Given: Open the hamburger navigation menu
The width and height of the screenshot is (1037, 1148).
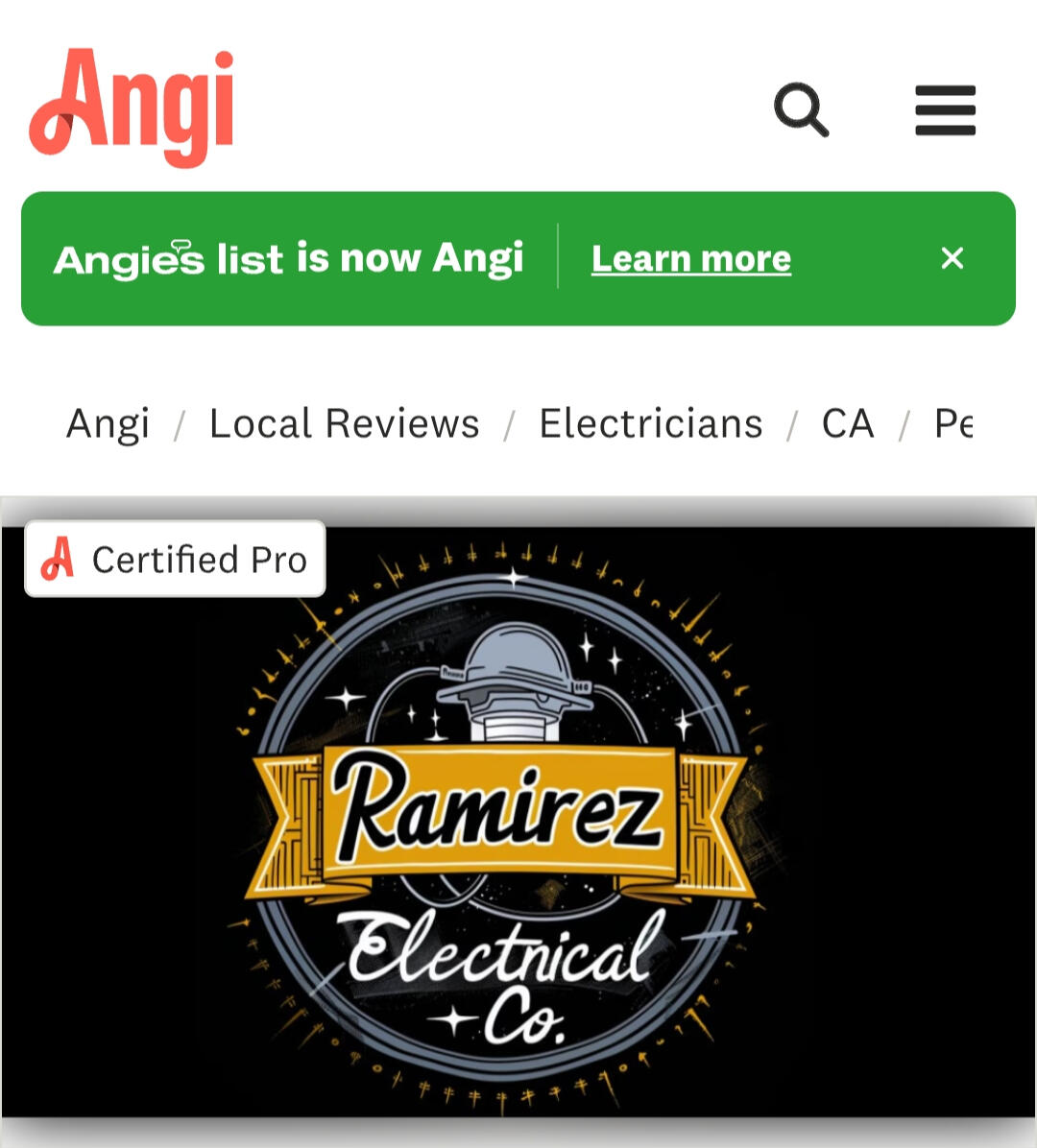Looking at the screenshot, I should pyautogui.click(x=945, y=109).
